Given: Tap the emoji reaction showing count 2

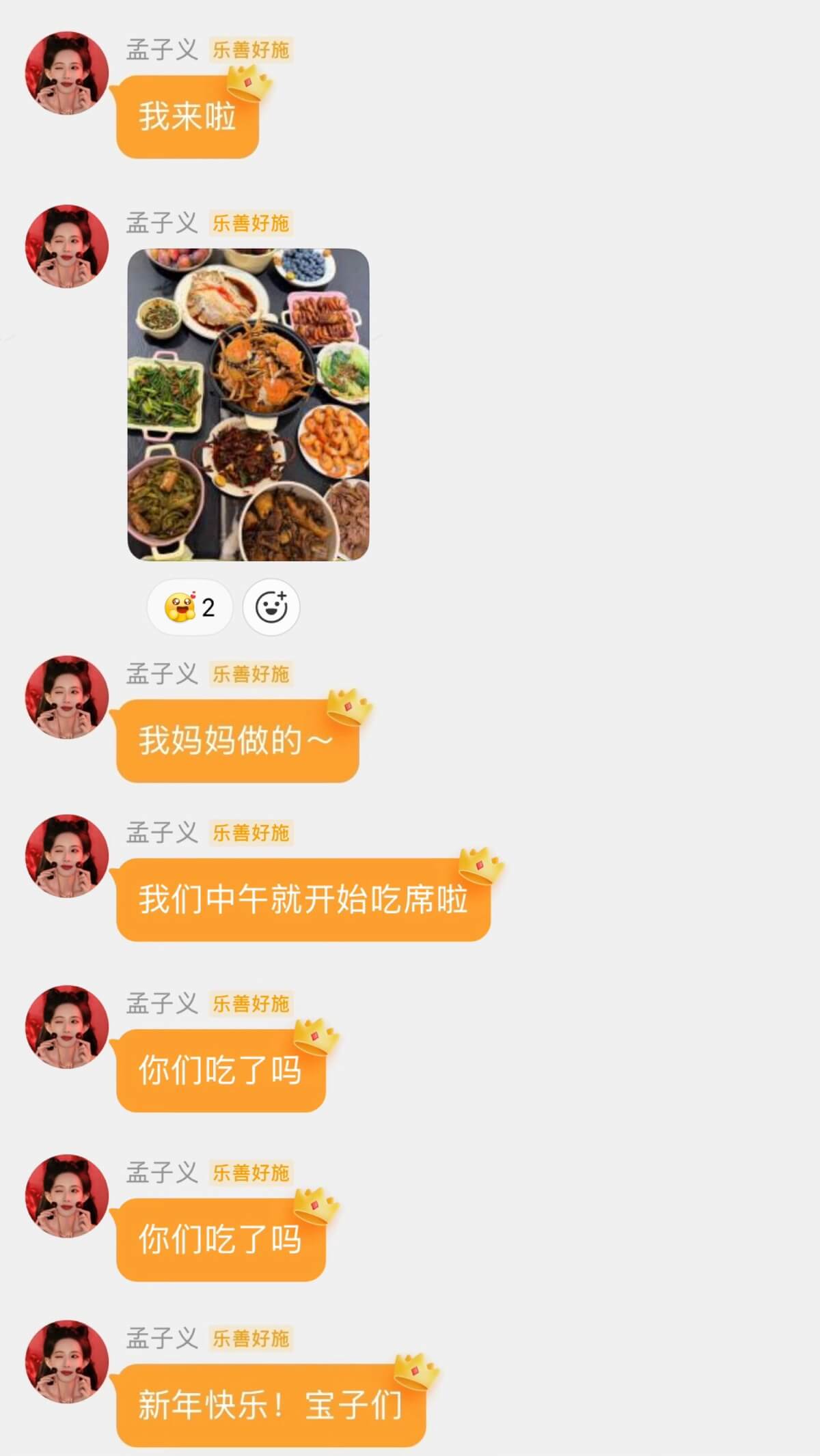Looking at the screenshot, I should [190, 606].
